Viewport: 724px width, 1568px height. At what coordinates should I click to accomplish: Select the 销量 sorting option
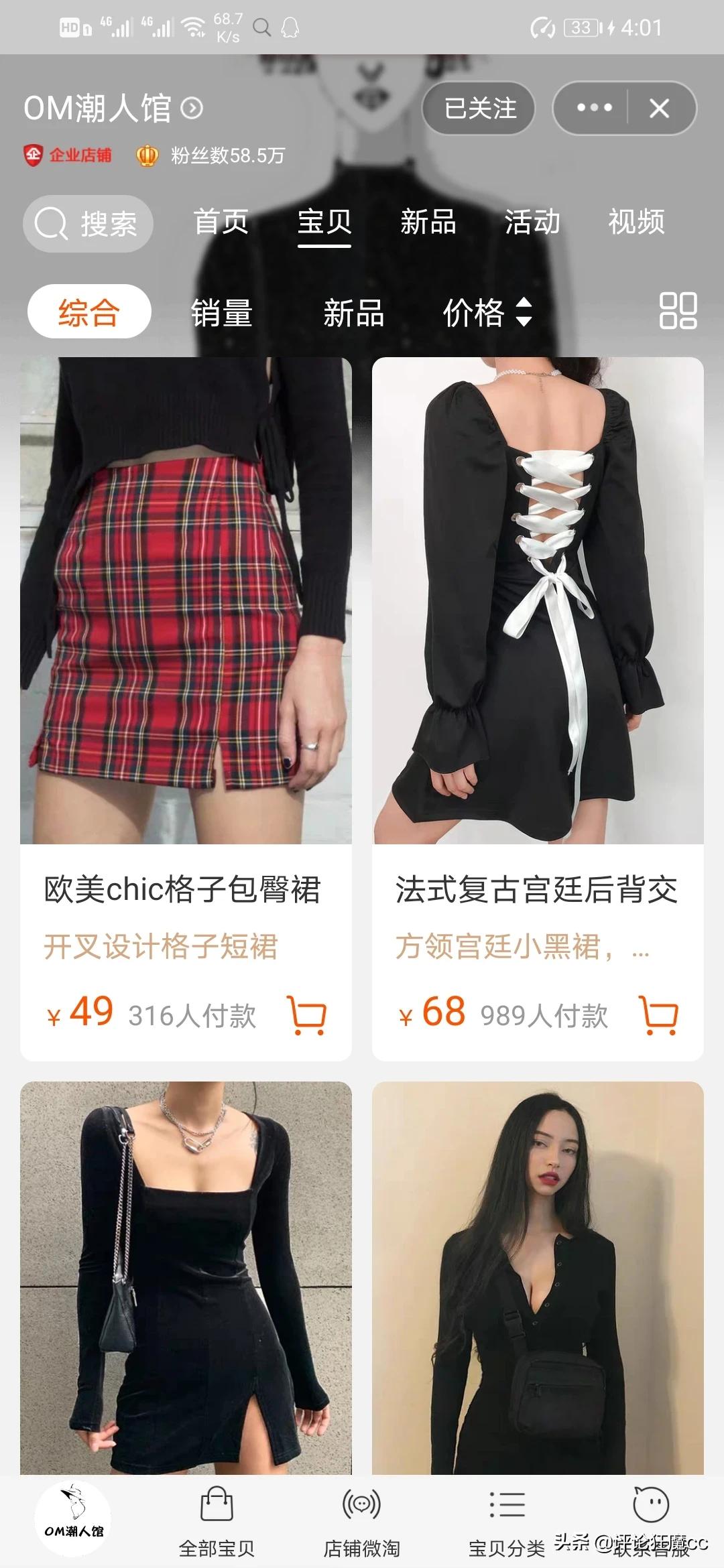click(220, 311)
